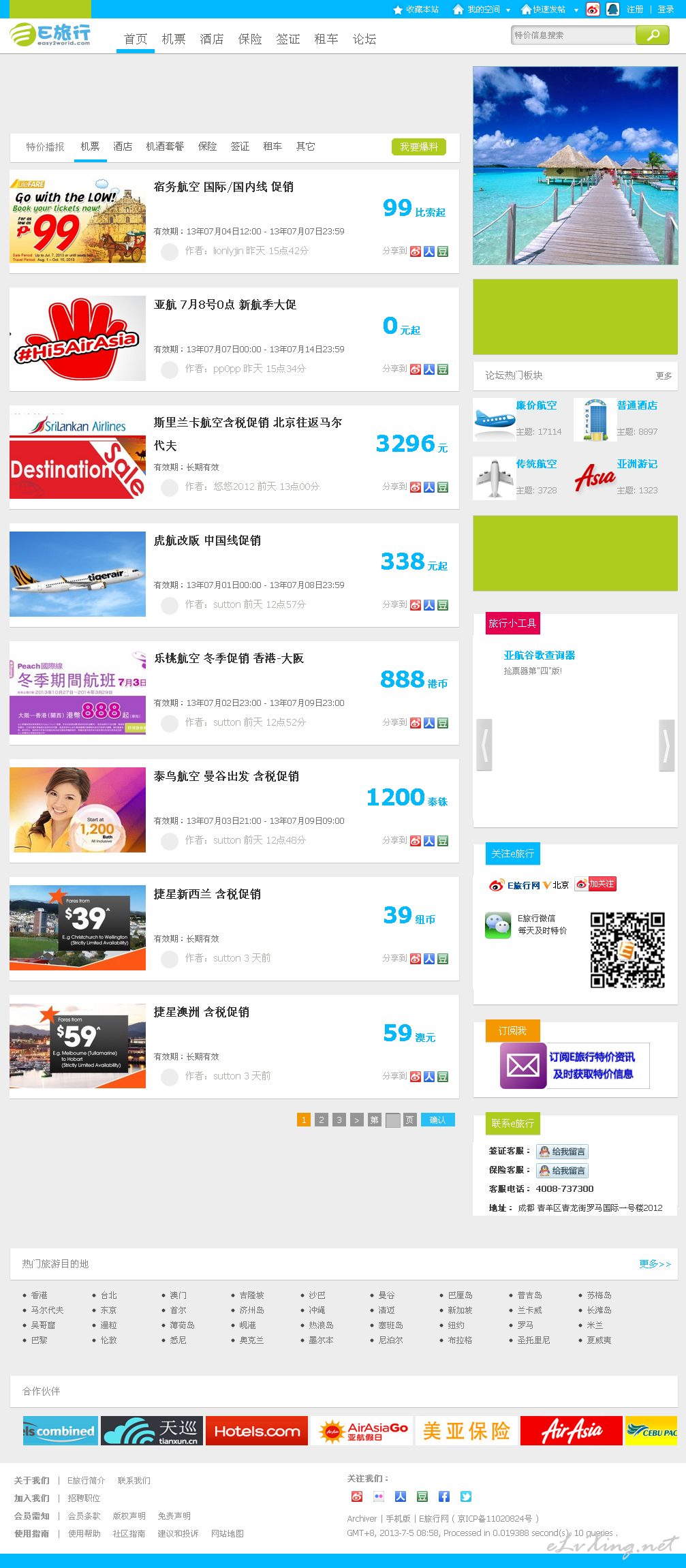
Task: Go to page 2 of the listings
Action: pos(322,1120)
